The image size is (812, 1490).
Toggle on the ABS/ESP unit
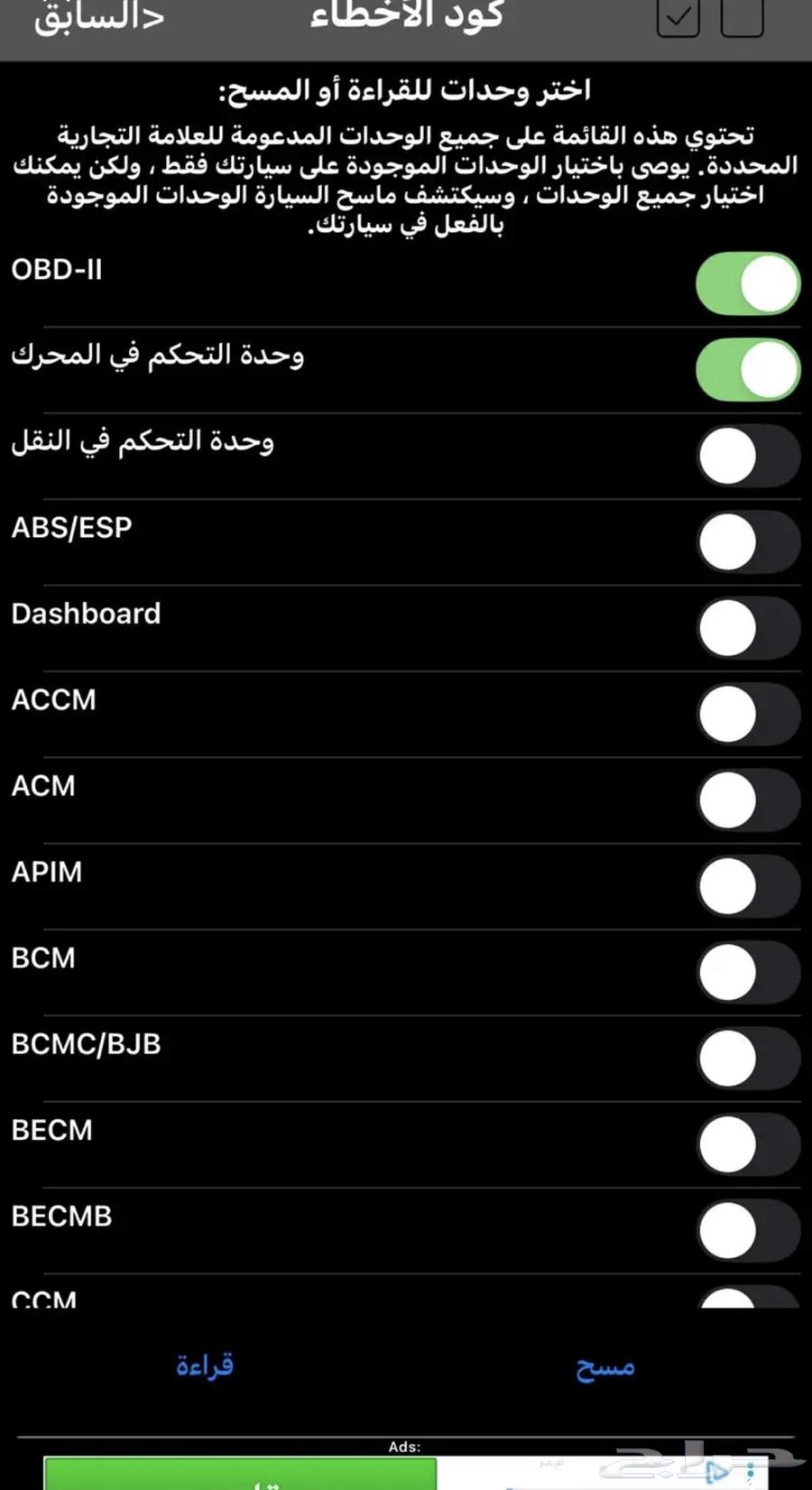click(x=748, y=541)
